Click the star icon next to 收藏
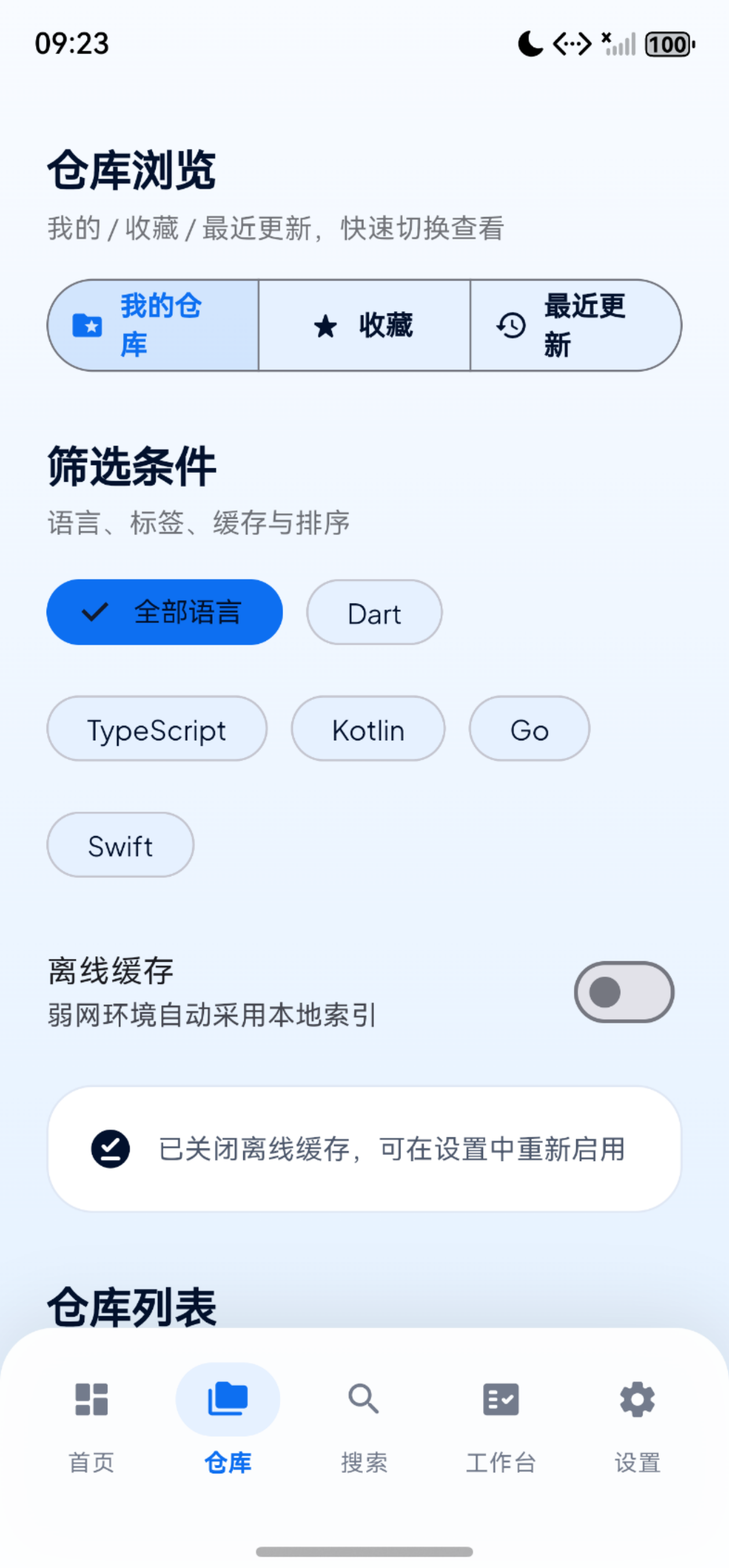729x1568 pixels. tap(326, 326)
